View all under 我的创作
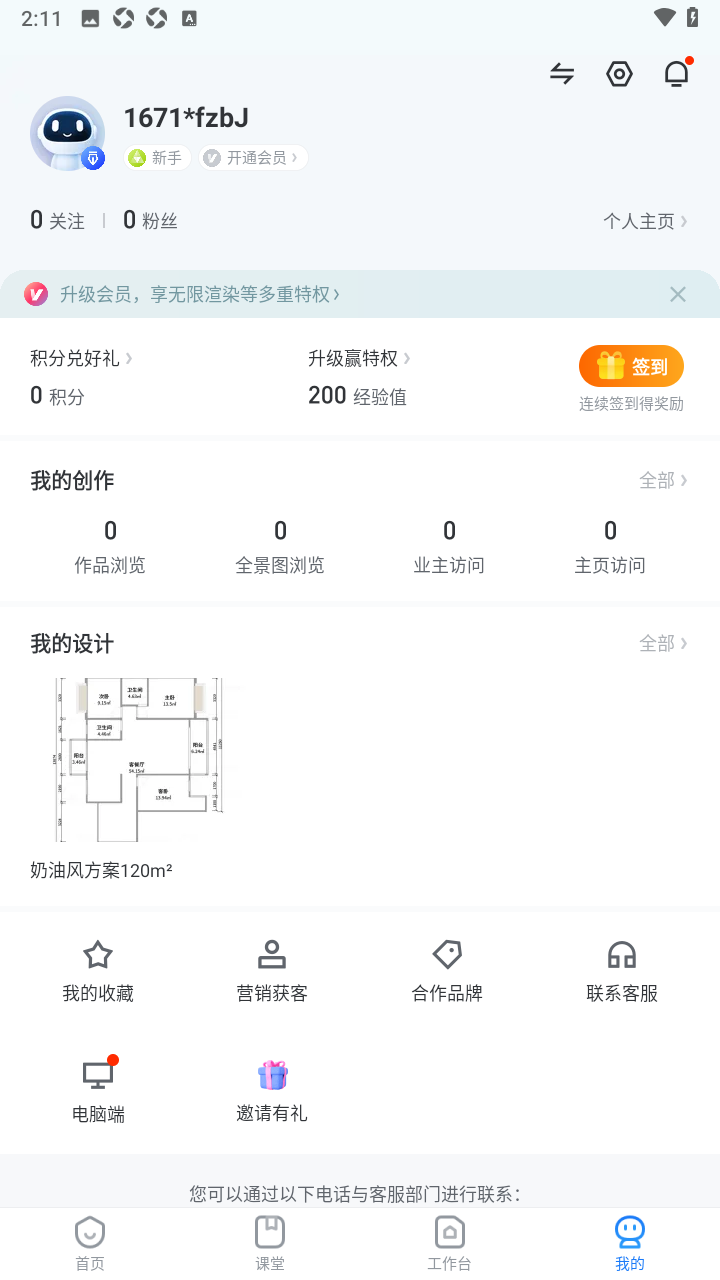Screen dimensions: 720x1280 663,481
